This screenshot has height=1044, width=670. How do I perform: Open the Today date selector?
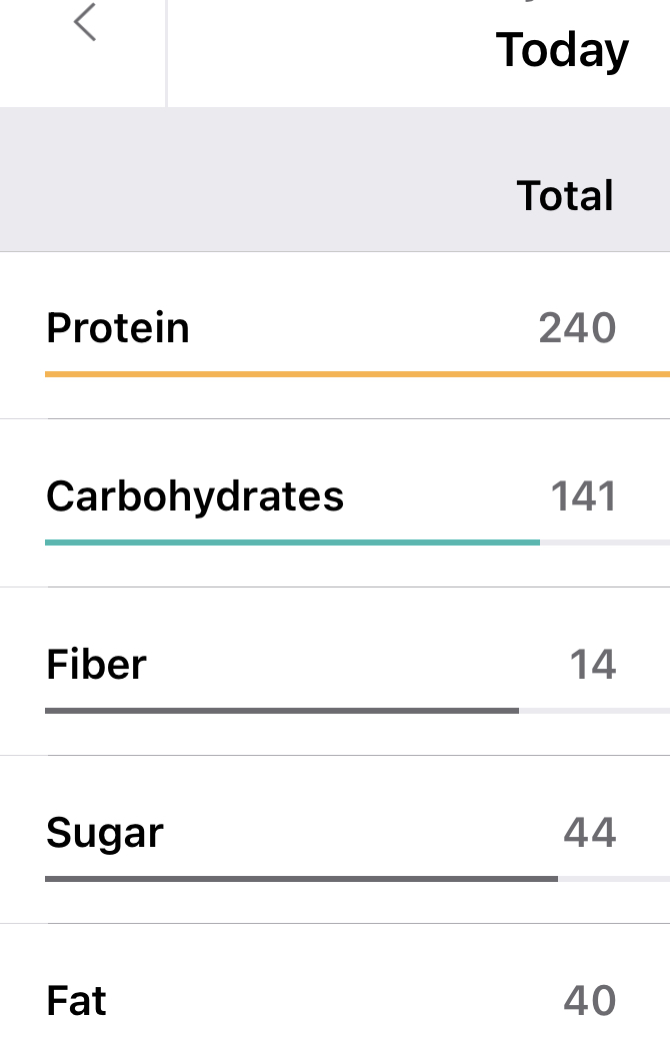[x=562, y=49]
